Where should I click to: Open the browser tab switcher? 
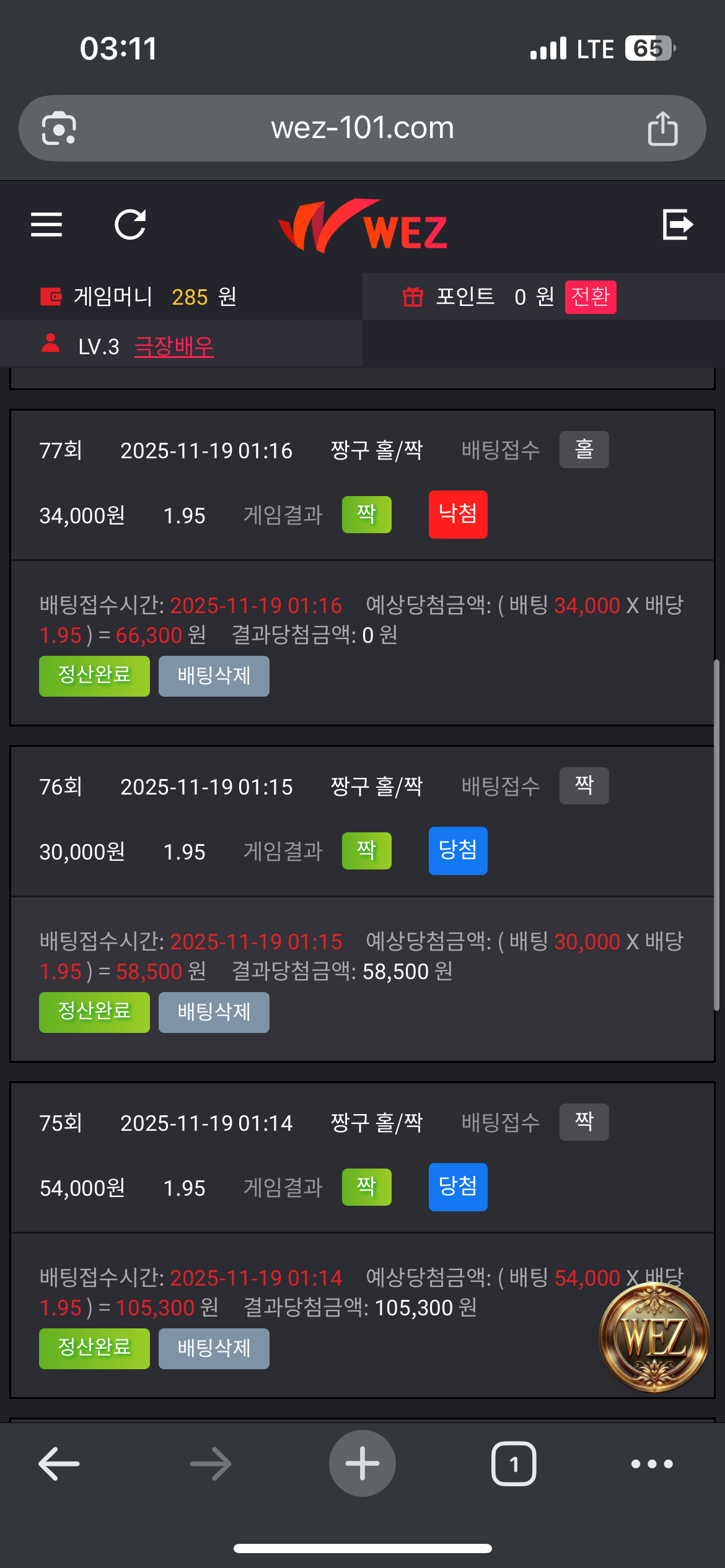pos(514,1464)
